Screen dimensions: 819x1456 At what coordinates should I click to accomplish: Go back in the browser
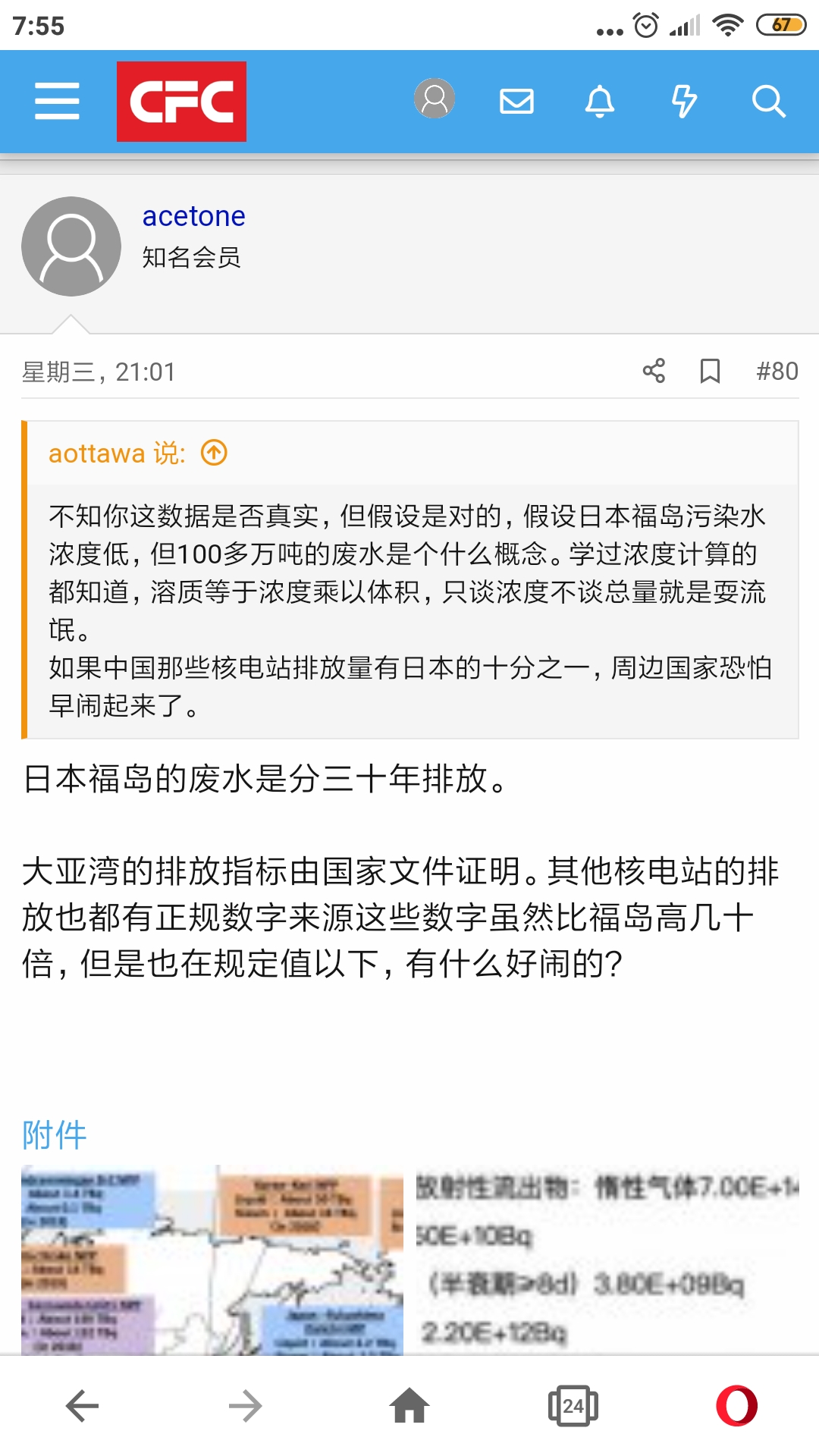[82, 1407]
